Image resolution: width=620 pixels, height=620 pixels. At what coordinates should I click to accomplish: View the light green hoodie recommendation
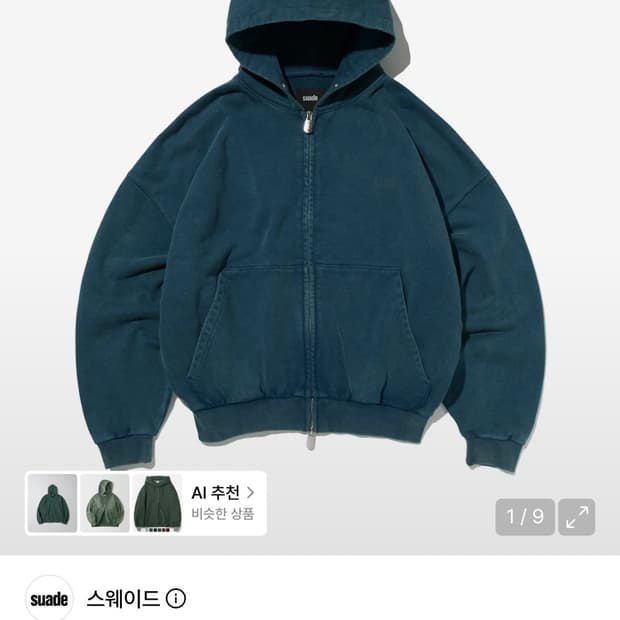click(x=105, y=503)
